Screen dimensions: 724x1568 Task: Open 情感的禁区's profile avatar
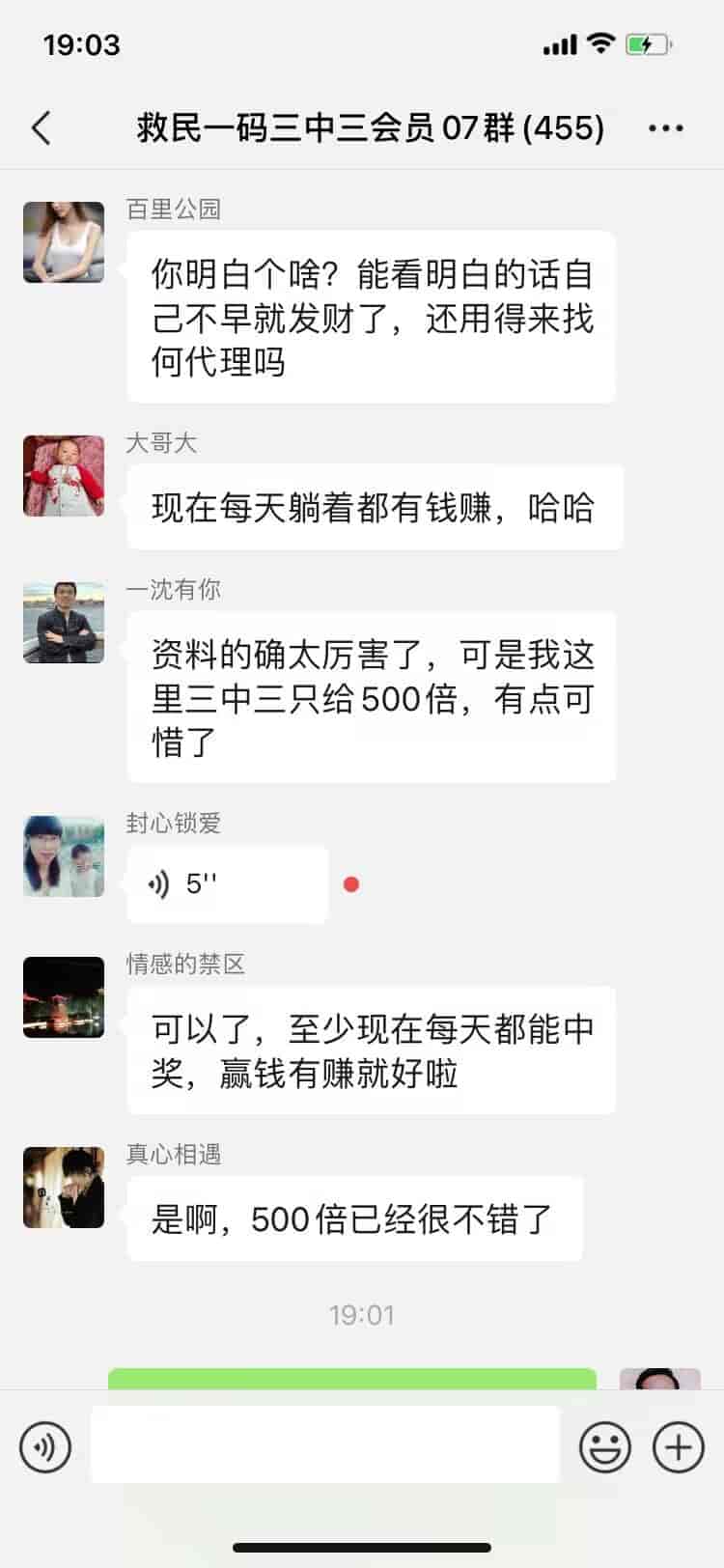[x=64, y=997]
